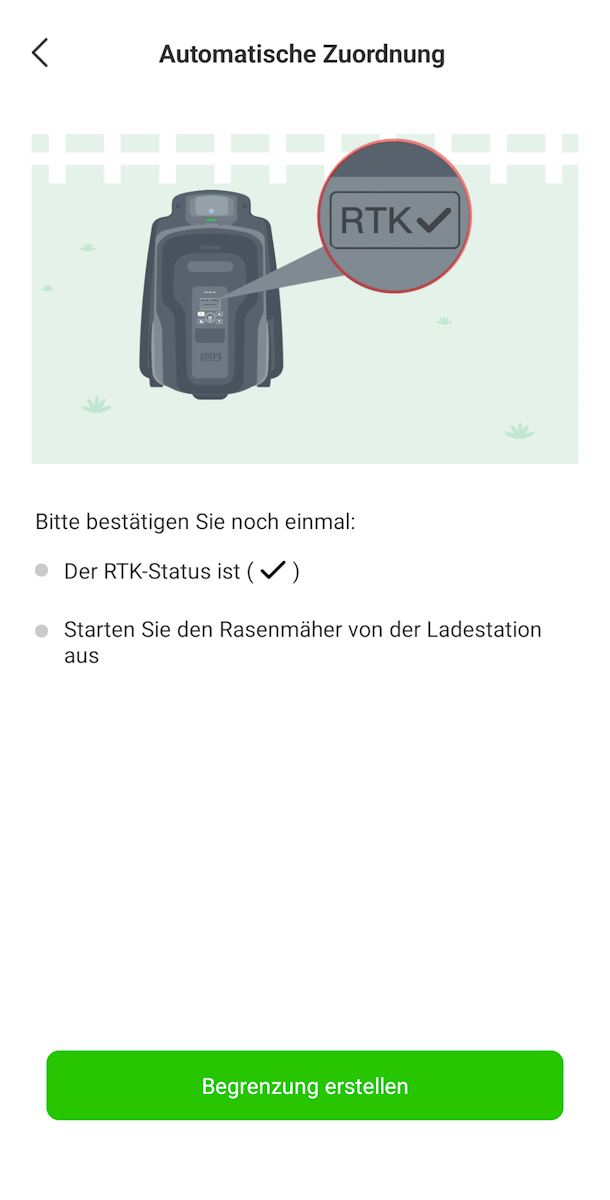Go back using the top-left arrow
Viewport: 610px width, 1200px height.
click(40, 53)
